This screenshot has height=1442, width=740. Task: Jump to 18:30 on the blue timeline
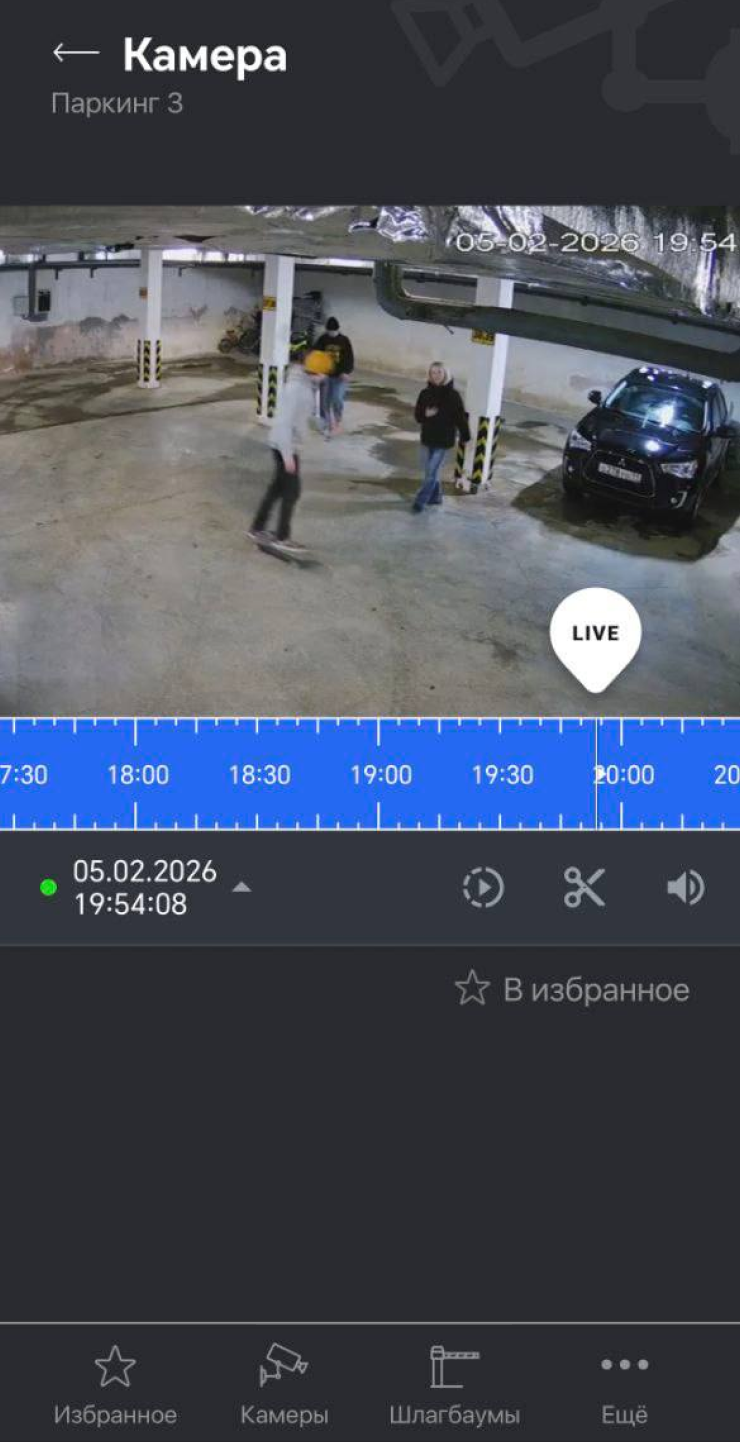click(259, 774)
